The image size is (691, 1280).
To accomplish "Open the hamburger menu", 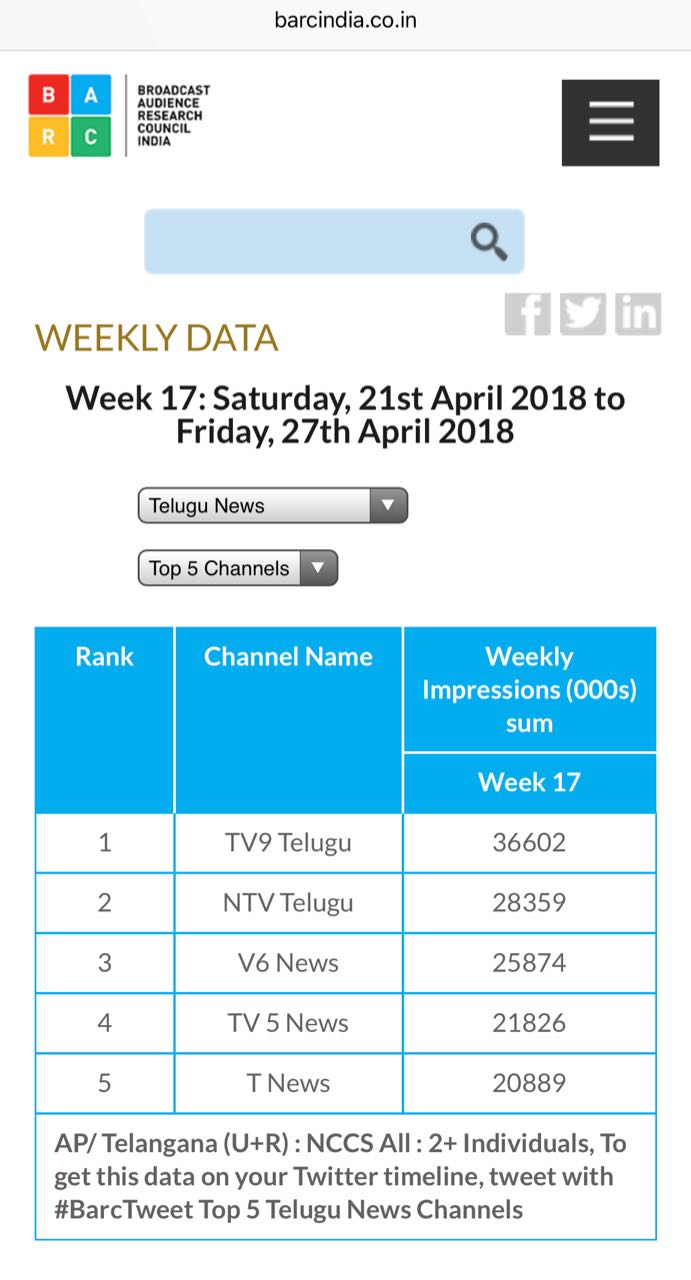I will tap(610, 122).
